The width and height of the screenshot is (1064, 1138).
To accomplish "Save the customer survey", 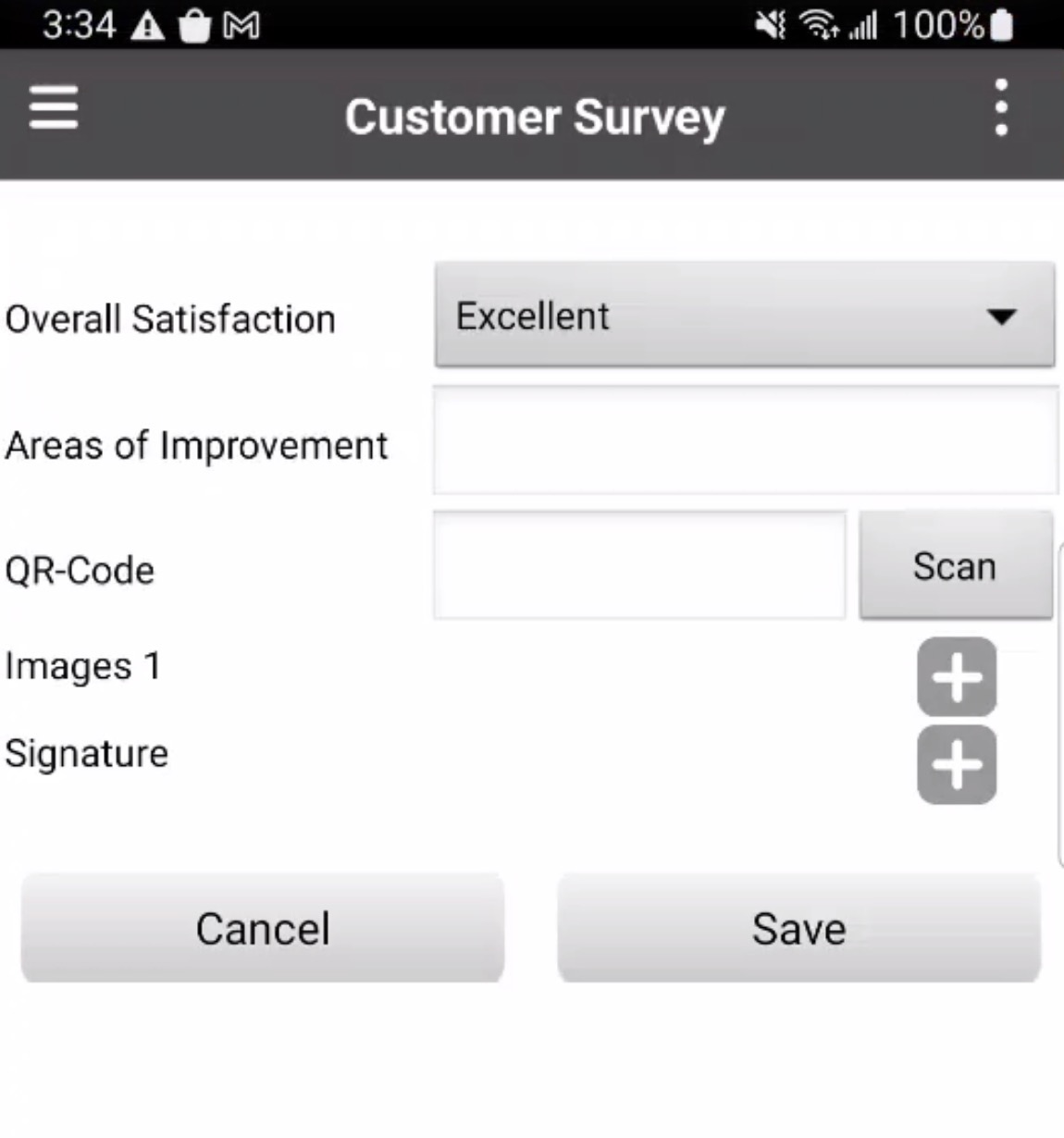I will click(798, 928).
